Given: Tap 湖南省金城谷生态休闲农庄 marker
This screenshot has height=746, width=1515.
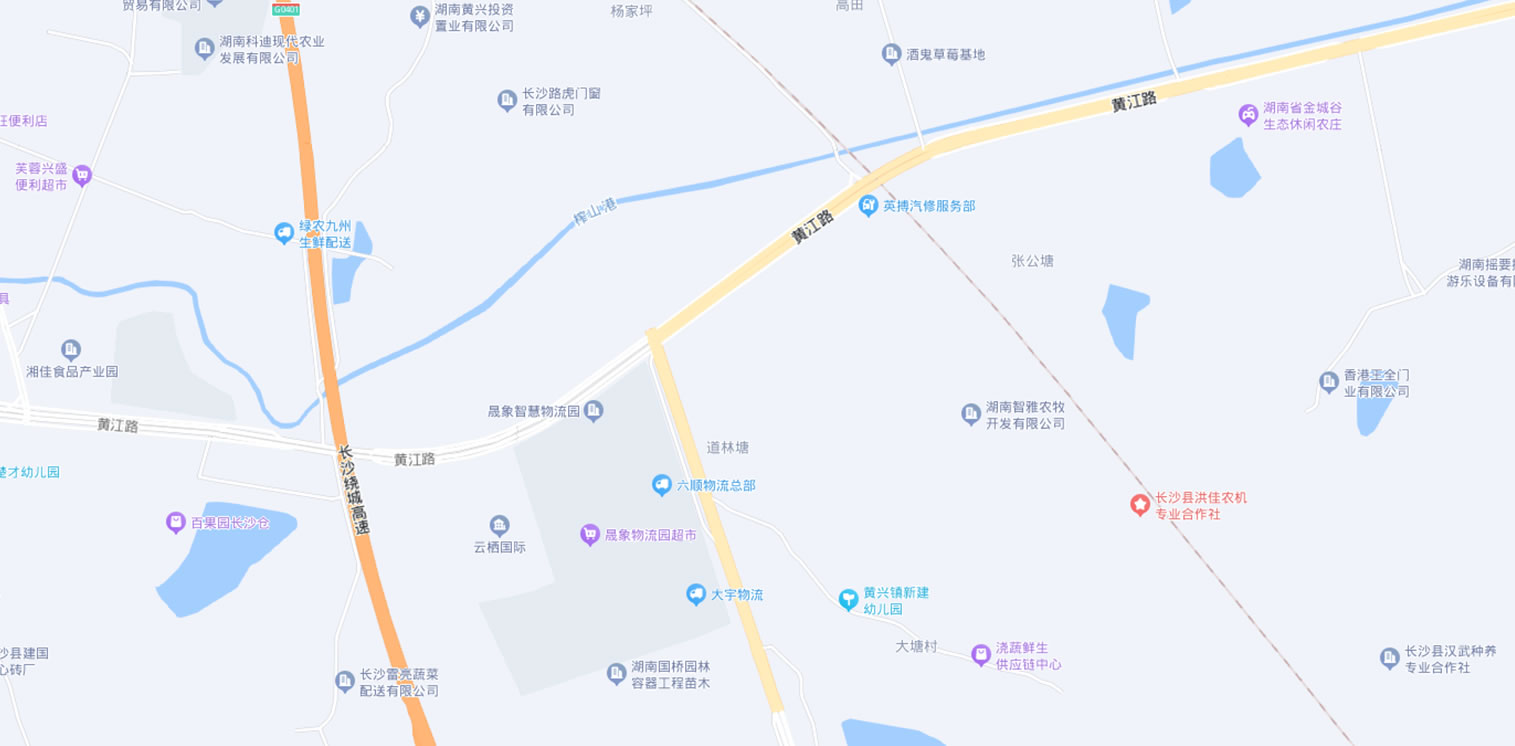Looking at the screenshot, I should 1248,115.
